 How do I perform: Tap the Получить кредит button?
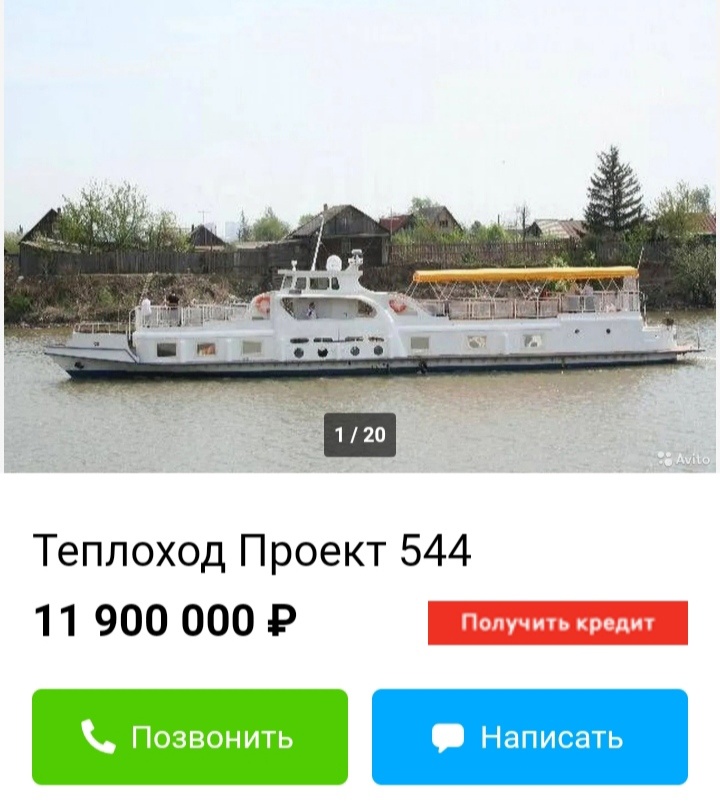point(557,623)
